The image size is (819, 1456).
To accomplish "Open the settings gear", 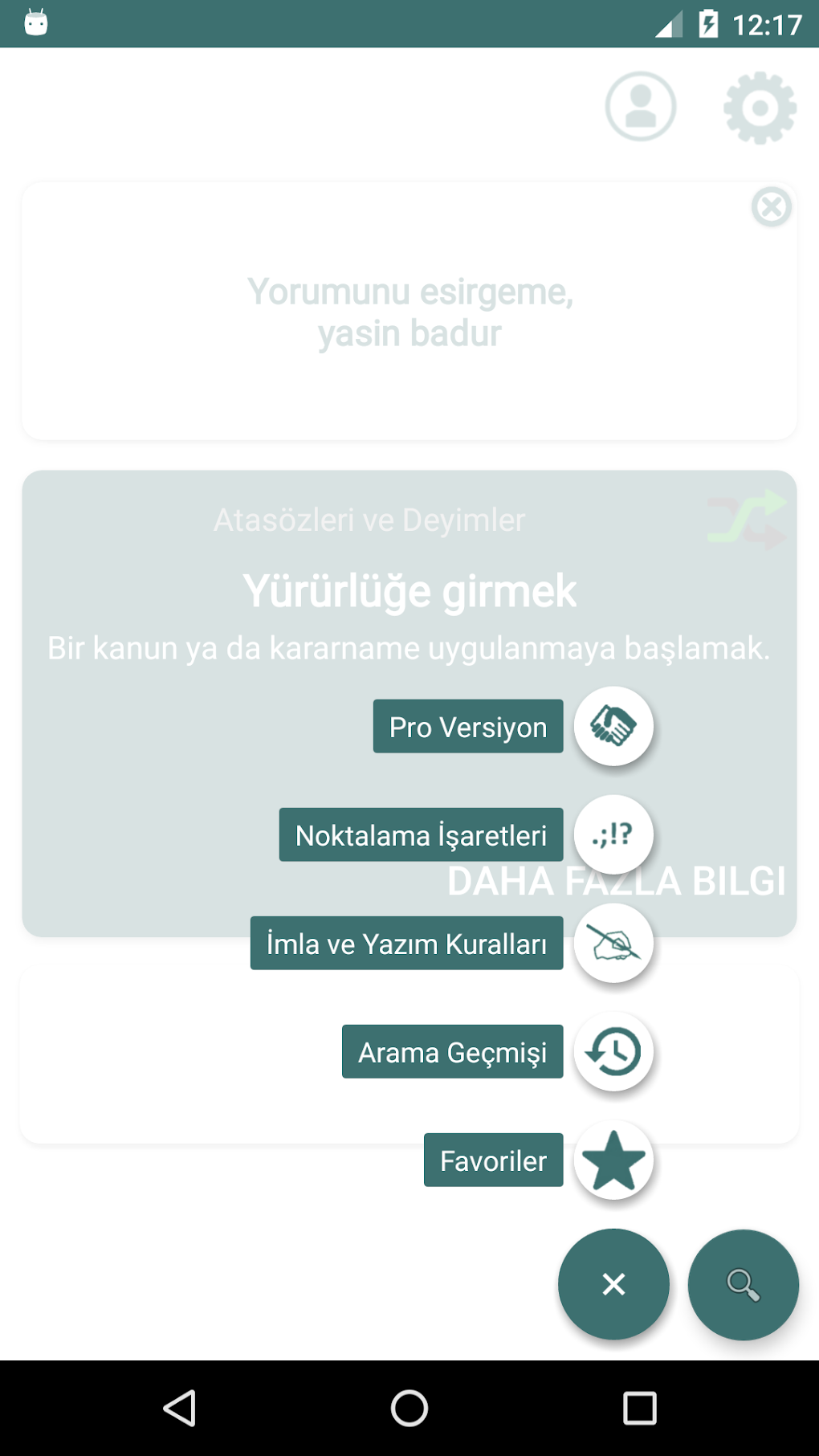I will point(760,108).
